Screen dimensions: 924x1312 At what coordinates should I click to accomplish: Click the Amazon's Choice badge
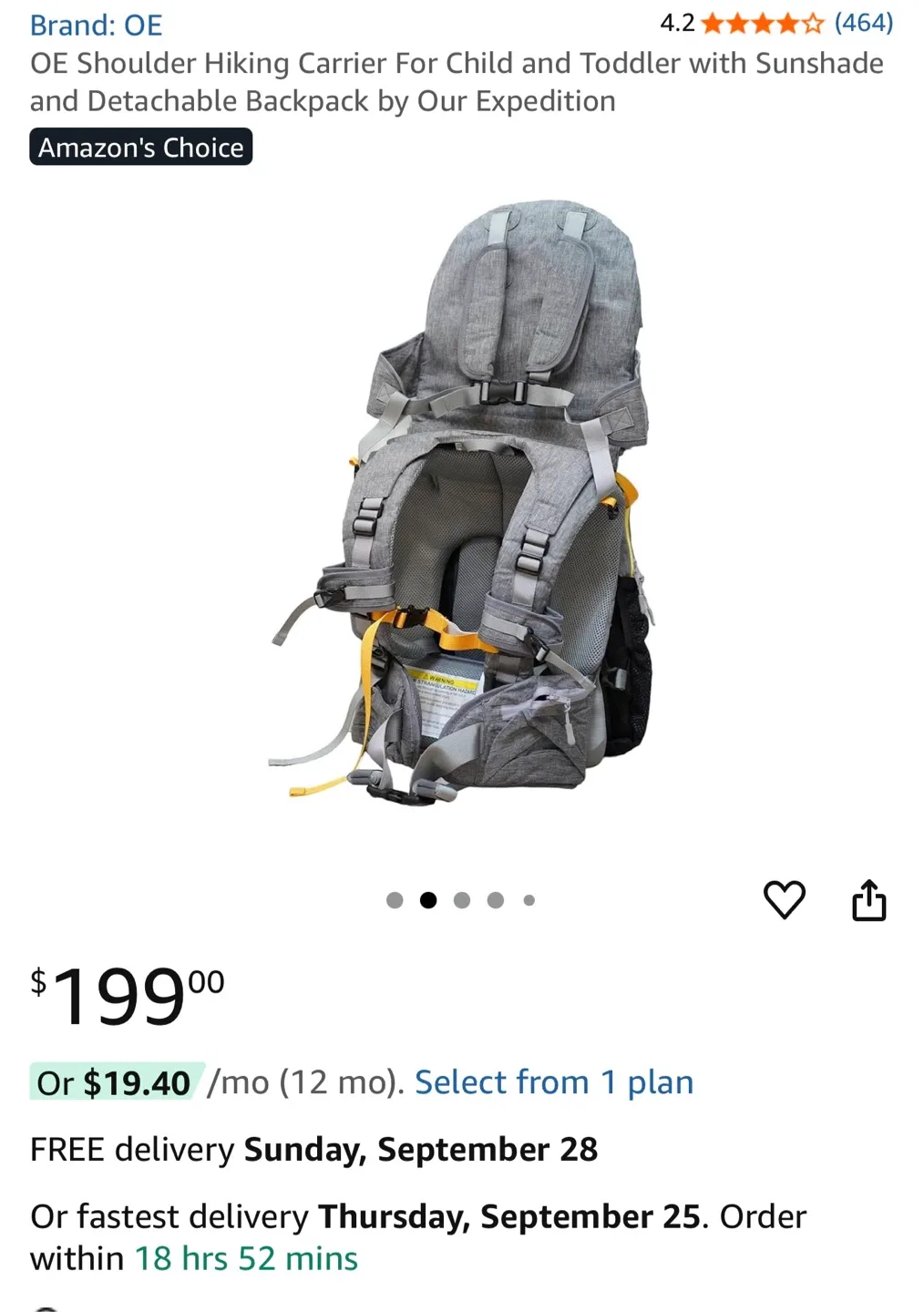[x=140, y=147]
